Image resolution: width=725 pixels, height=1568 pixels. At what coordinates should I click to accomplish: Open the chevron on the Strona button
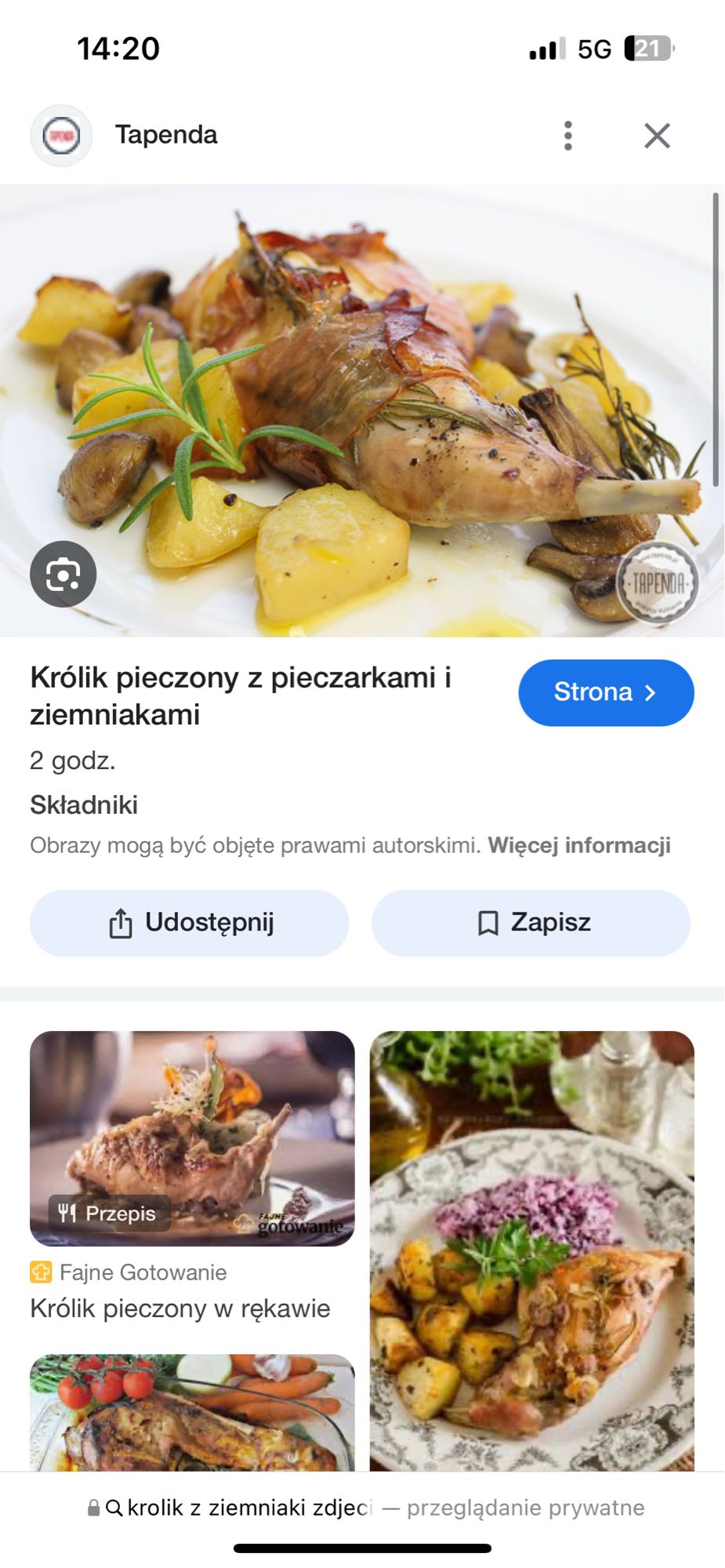coord(651,692)
